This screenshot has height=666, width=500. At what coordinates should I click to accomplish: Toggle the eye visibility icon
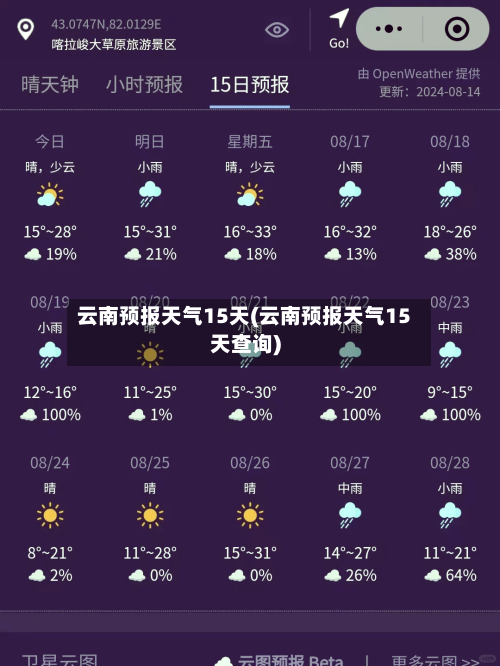click(x=277, y=30)
